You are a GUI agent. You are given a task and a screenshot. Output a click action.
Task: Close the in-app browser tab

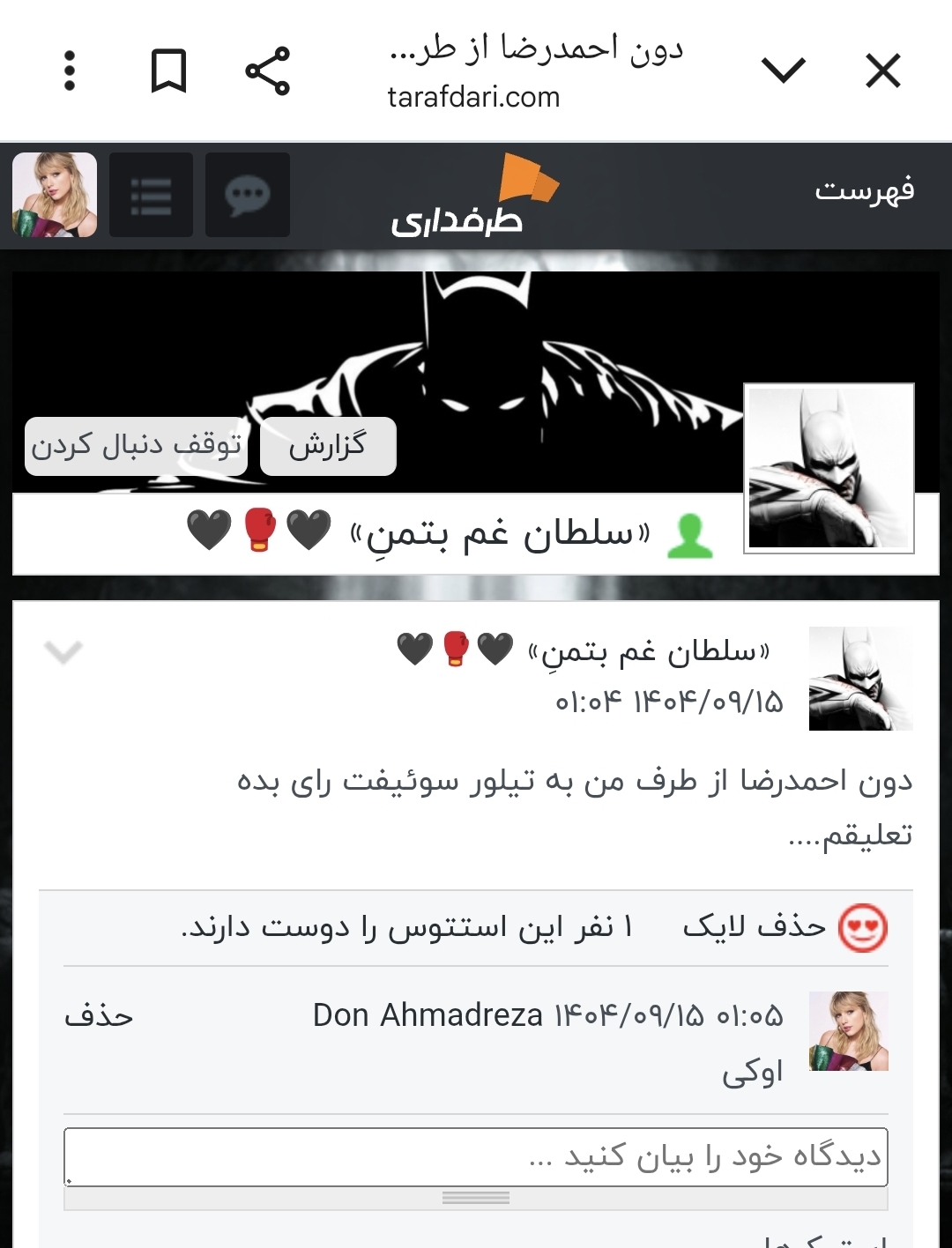pyautogui.click(x=882, y=71)
